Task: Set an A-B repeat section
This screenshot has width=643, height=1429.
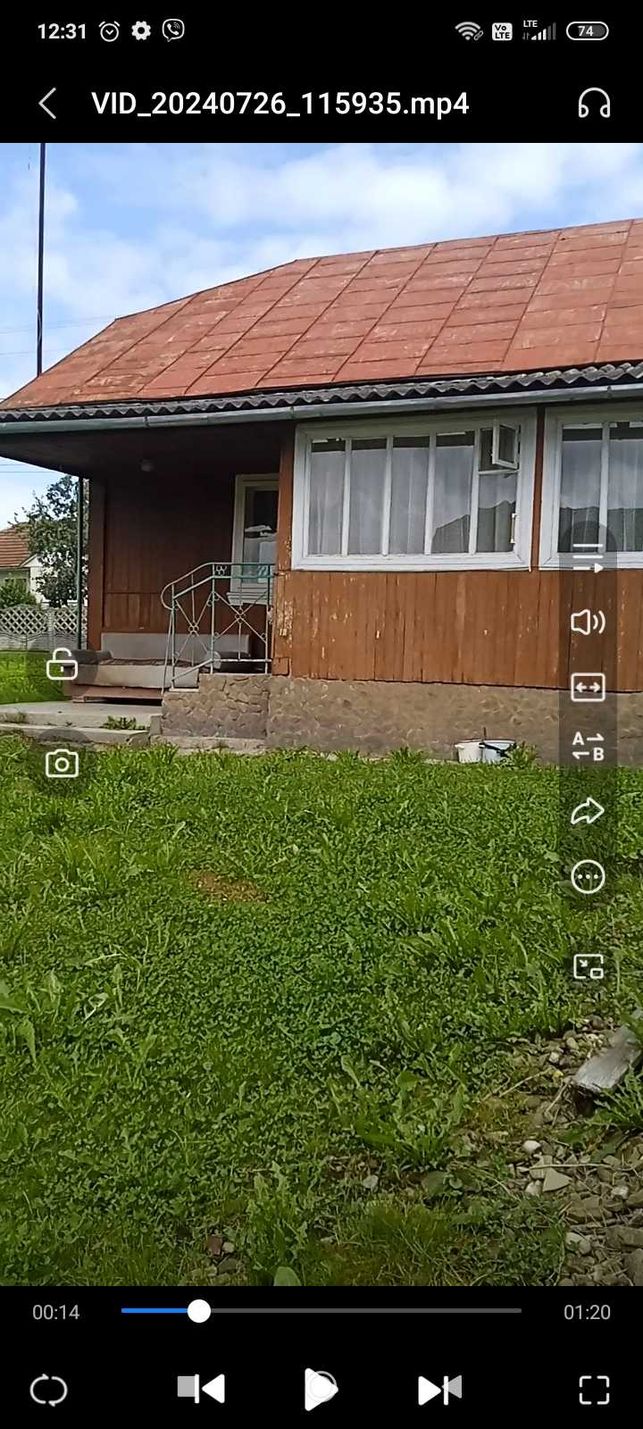Action: [588, 746]
